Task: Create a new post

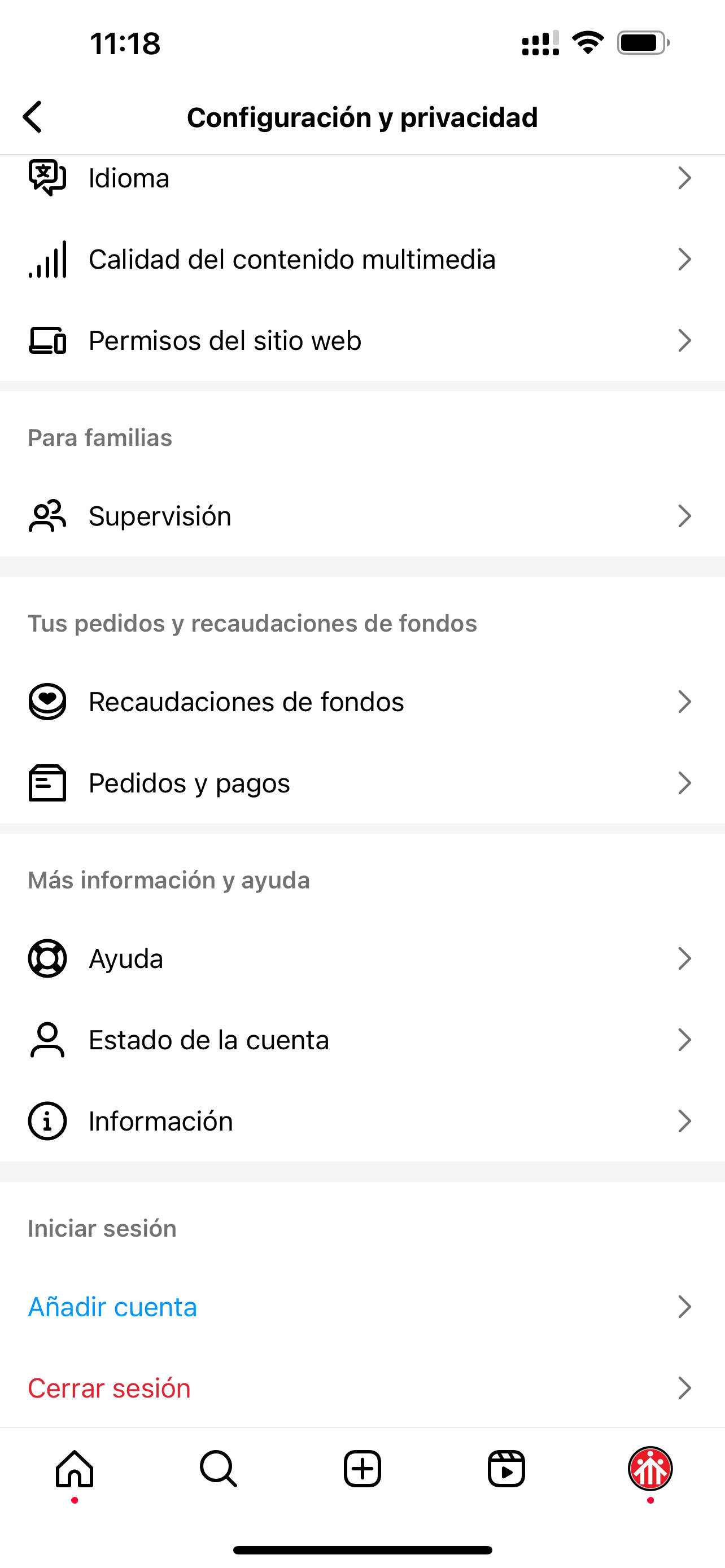Action: (x=362, y=1469)
